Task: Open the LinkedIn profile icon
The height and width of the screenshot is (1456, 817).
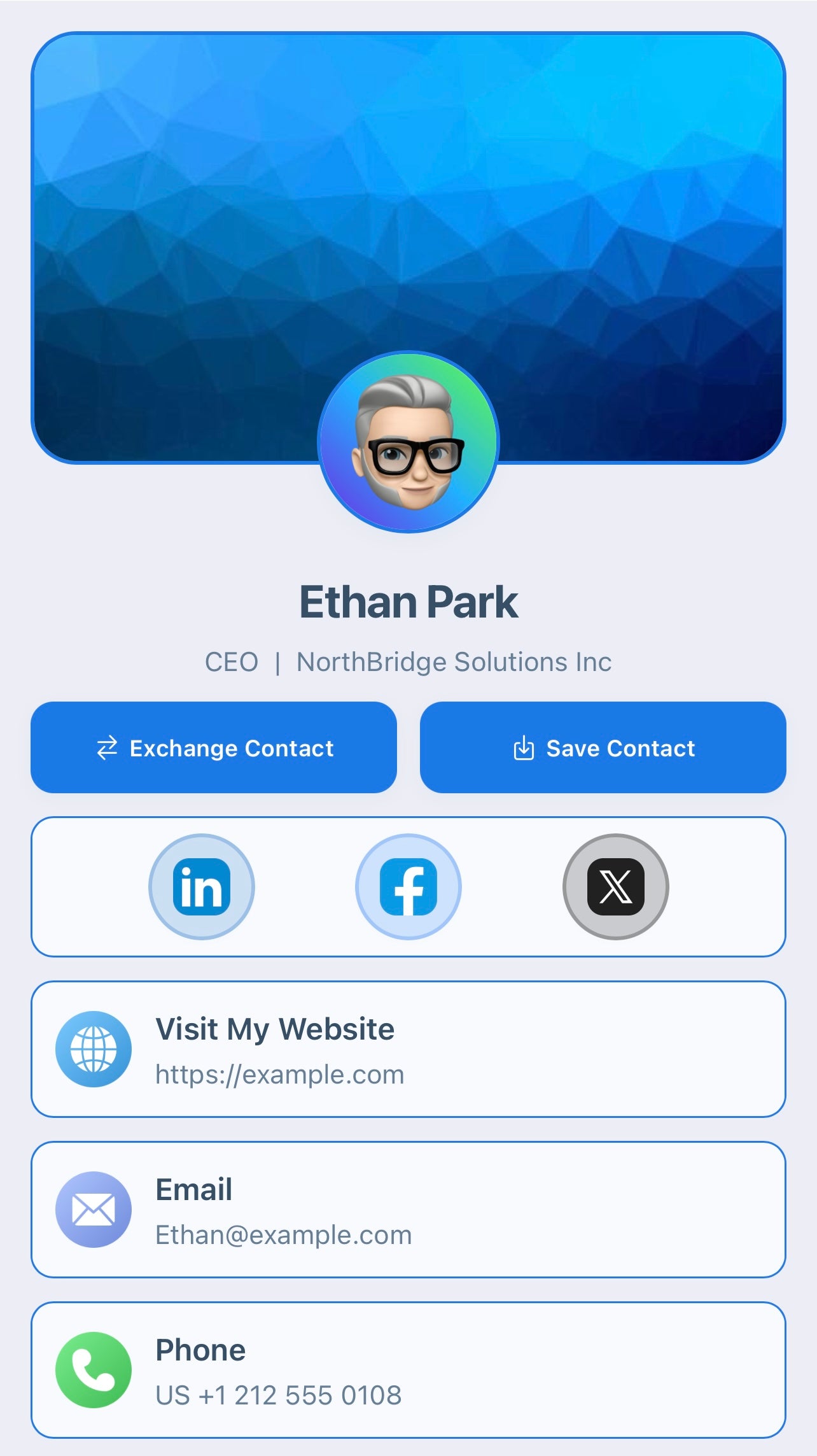Action: click(202, 886)
